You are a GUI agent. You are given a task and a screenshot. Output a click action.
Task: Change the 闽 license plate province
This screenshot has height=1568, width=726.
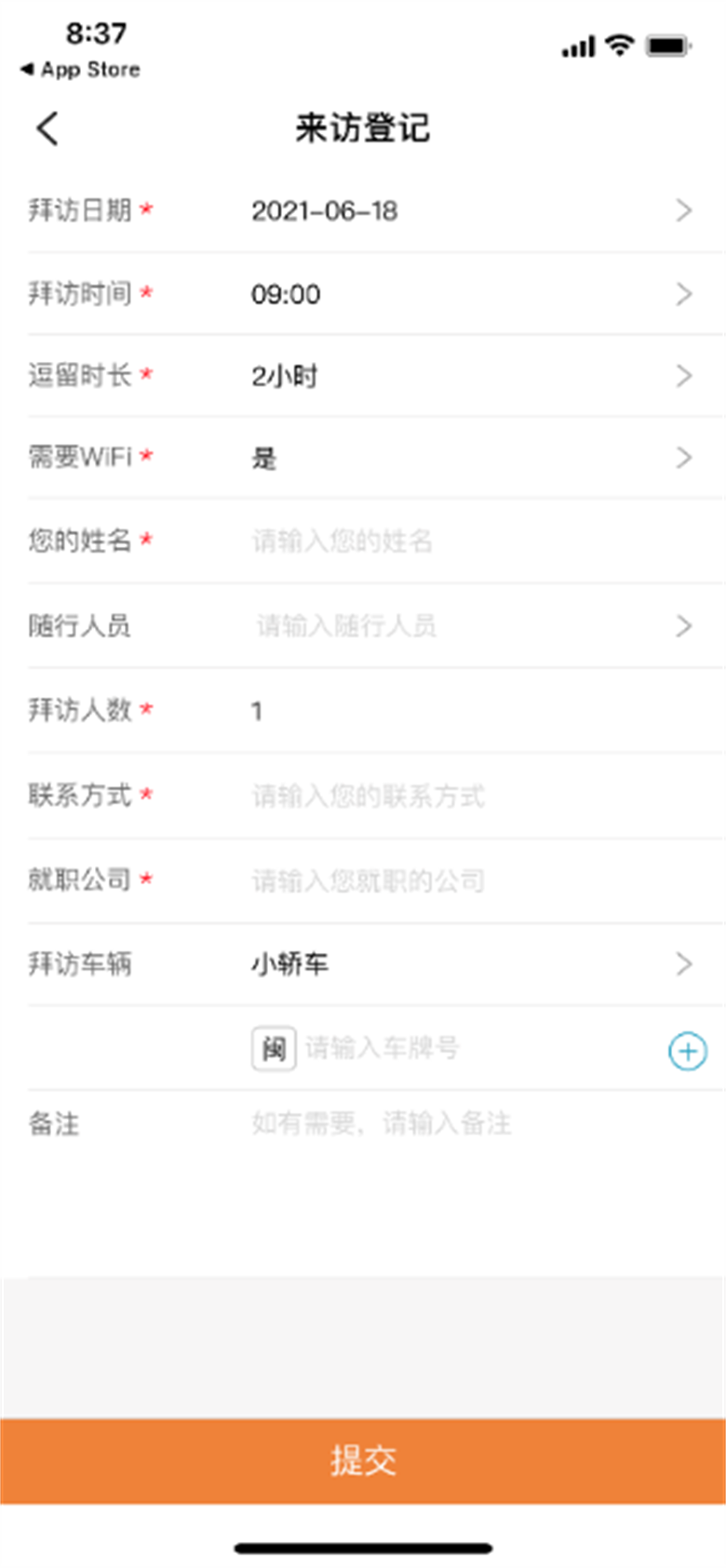274,1049
